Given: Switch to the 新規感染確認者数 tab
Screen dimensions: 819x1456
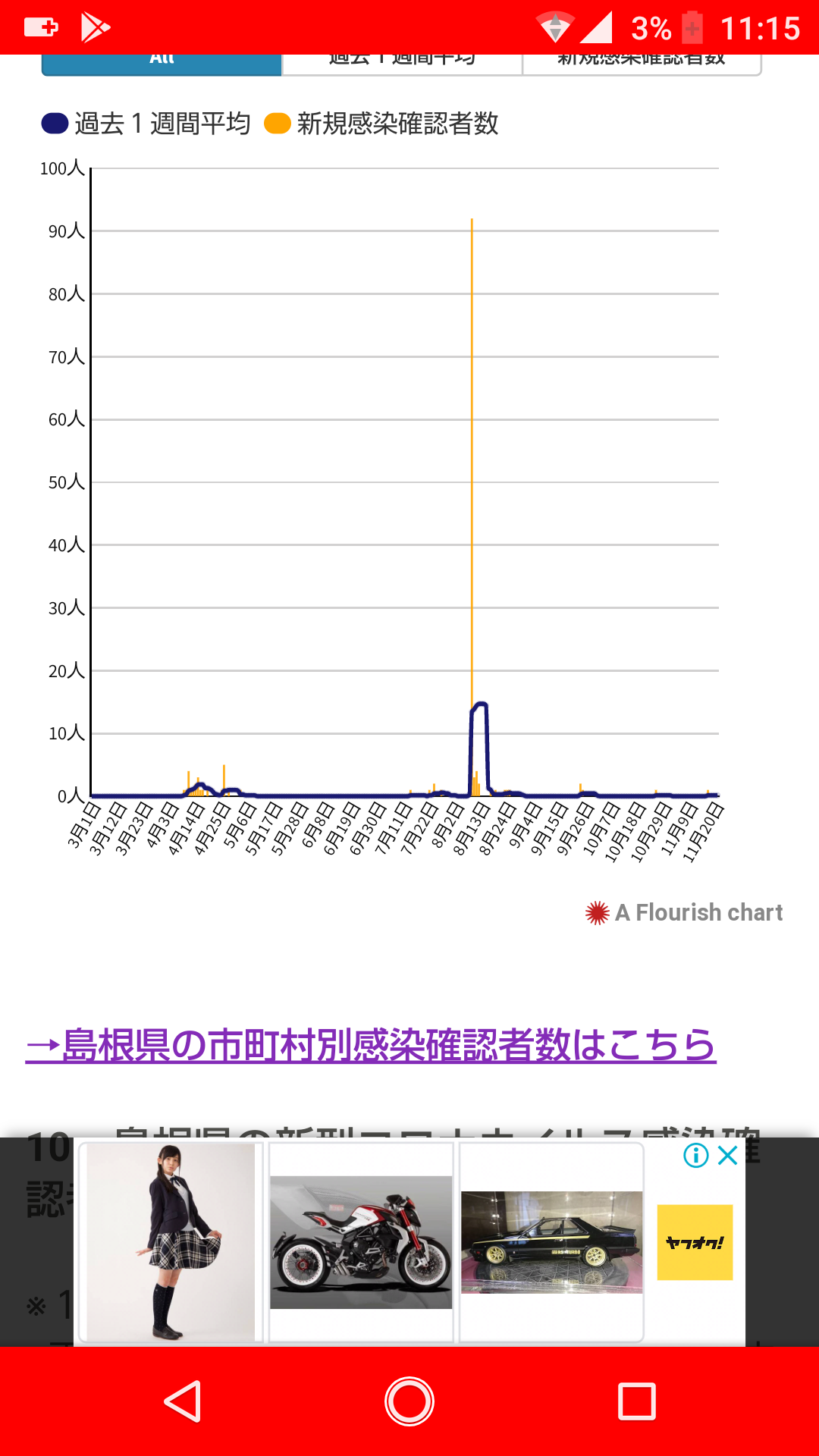Looking at the screenshot, I should coord(642,64).
